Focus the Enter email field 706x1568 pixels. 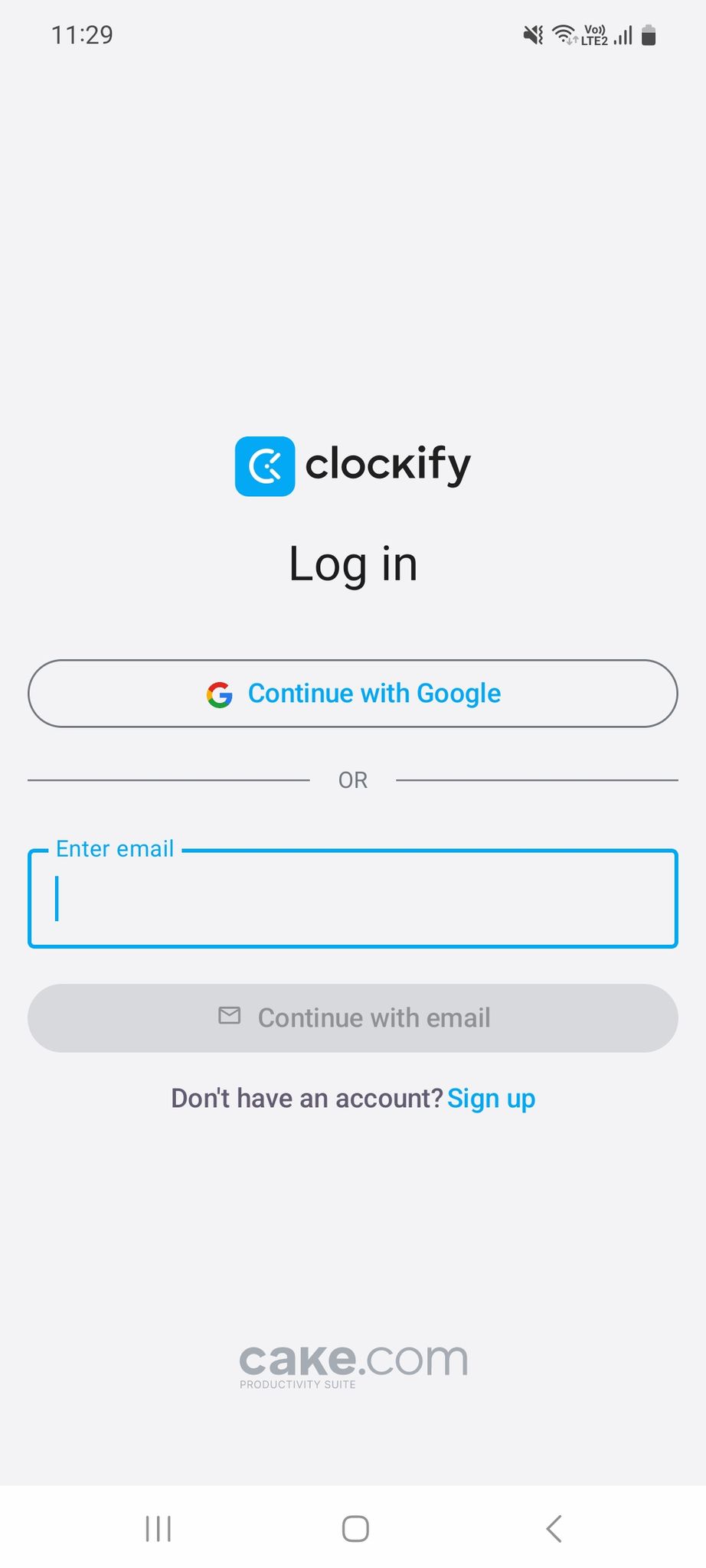(x=353, y=899)
